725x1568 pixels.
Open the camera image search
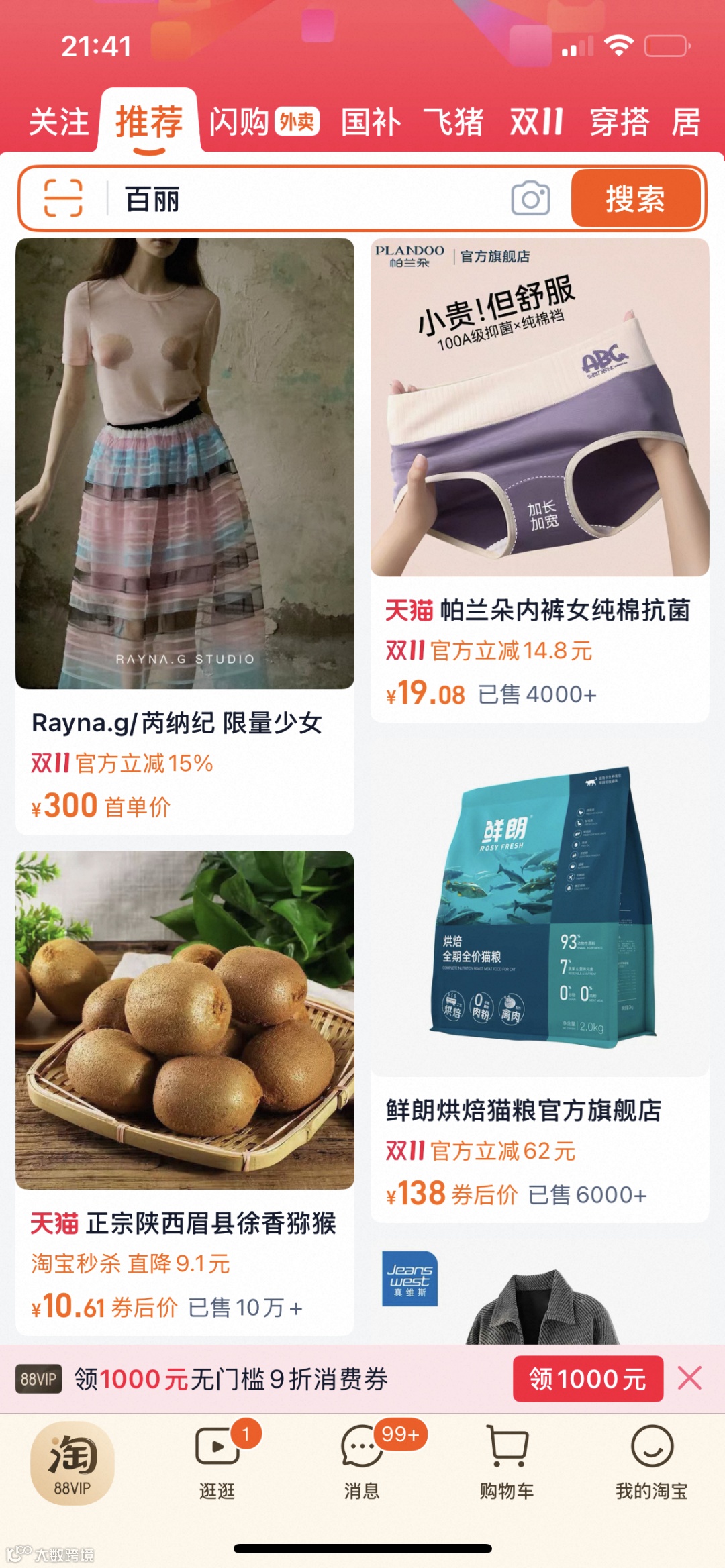pyautogui.click(x=530, y=199)
